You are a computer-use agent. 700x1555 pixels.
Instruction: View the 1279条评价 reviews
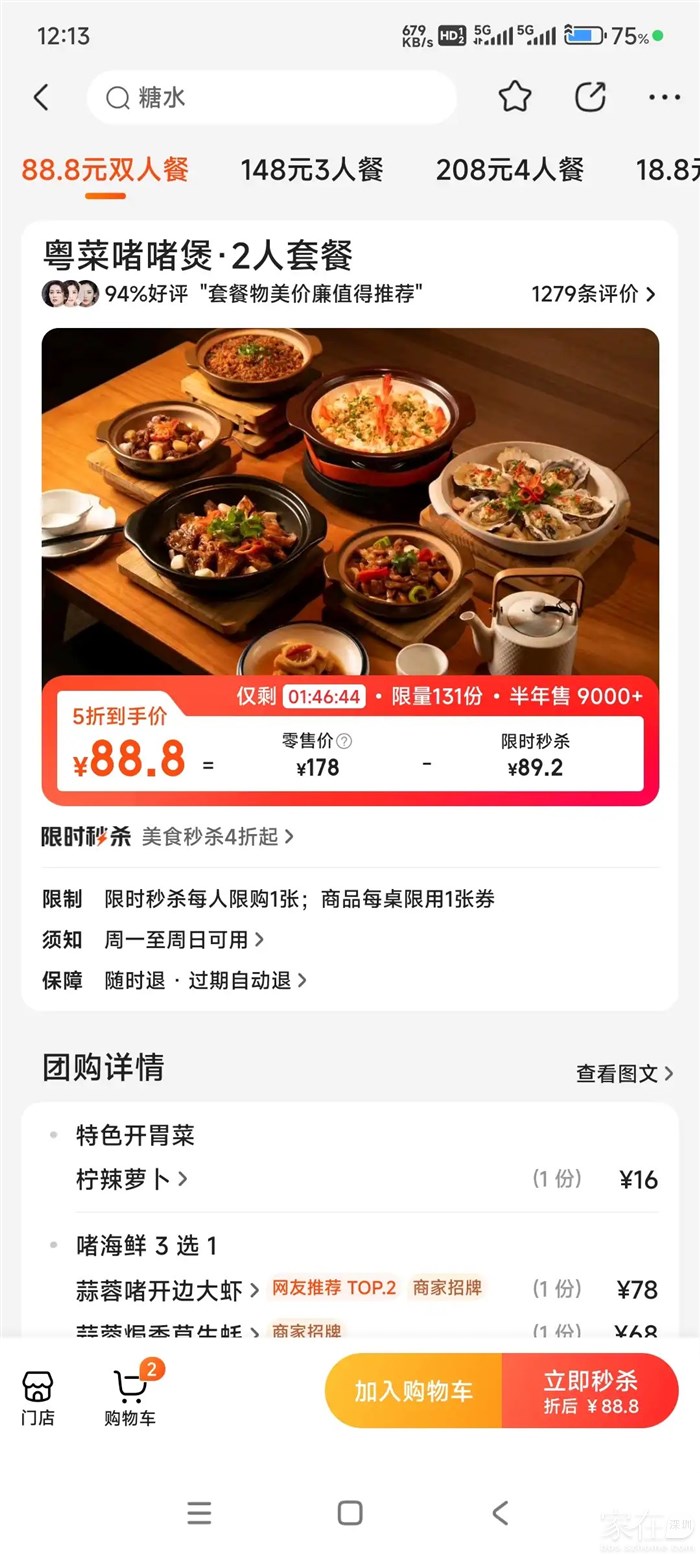[593, 294]
